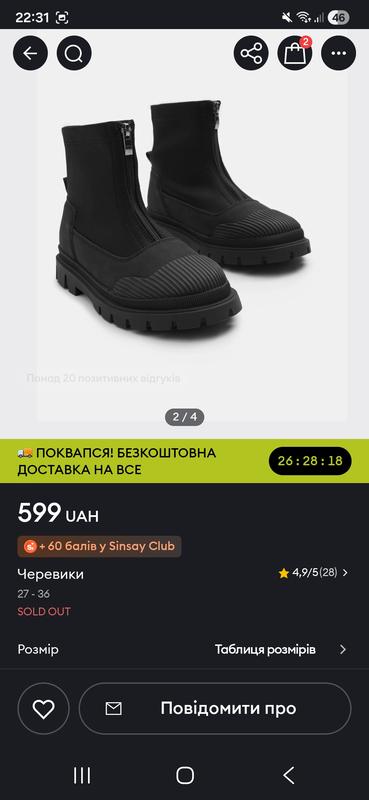
Task: Open search from the magnifier icon
Action: pyautogui.click(x=74, y=53)
